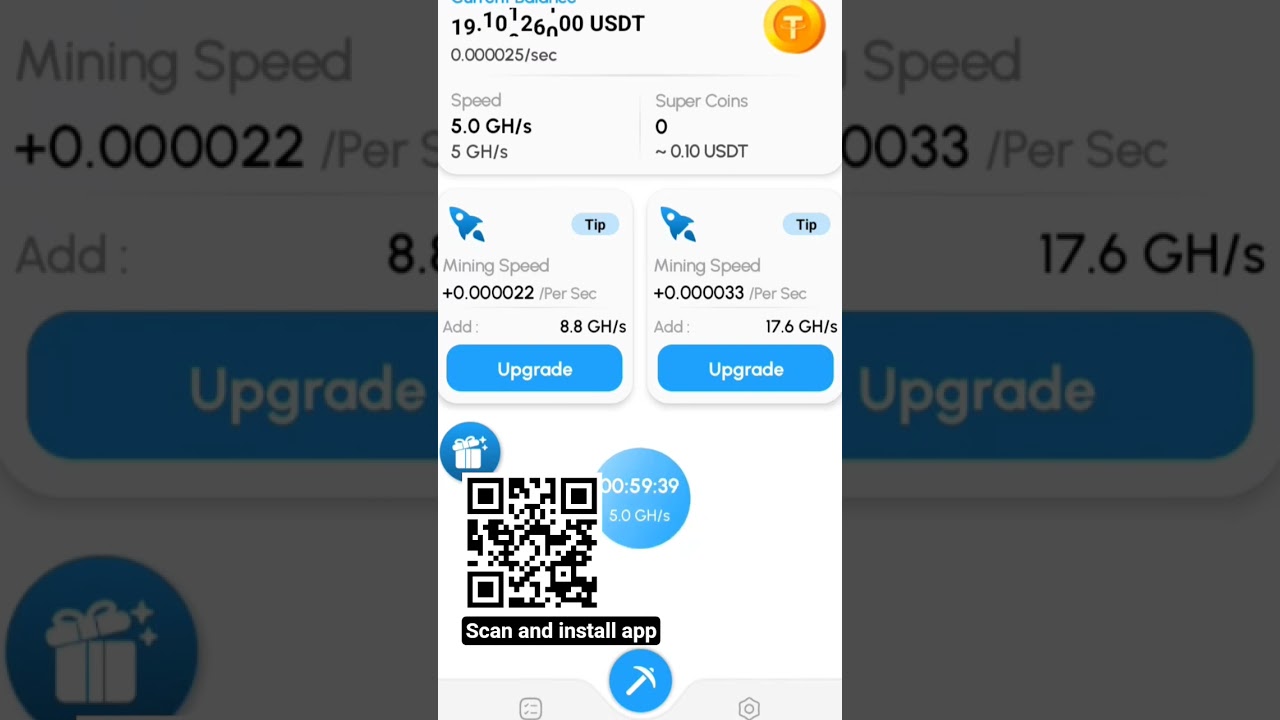Upgrade the 8.8 GH/s mining speed plan
This screenshot has width=1280, height=720.
pos(534,369)
